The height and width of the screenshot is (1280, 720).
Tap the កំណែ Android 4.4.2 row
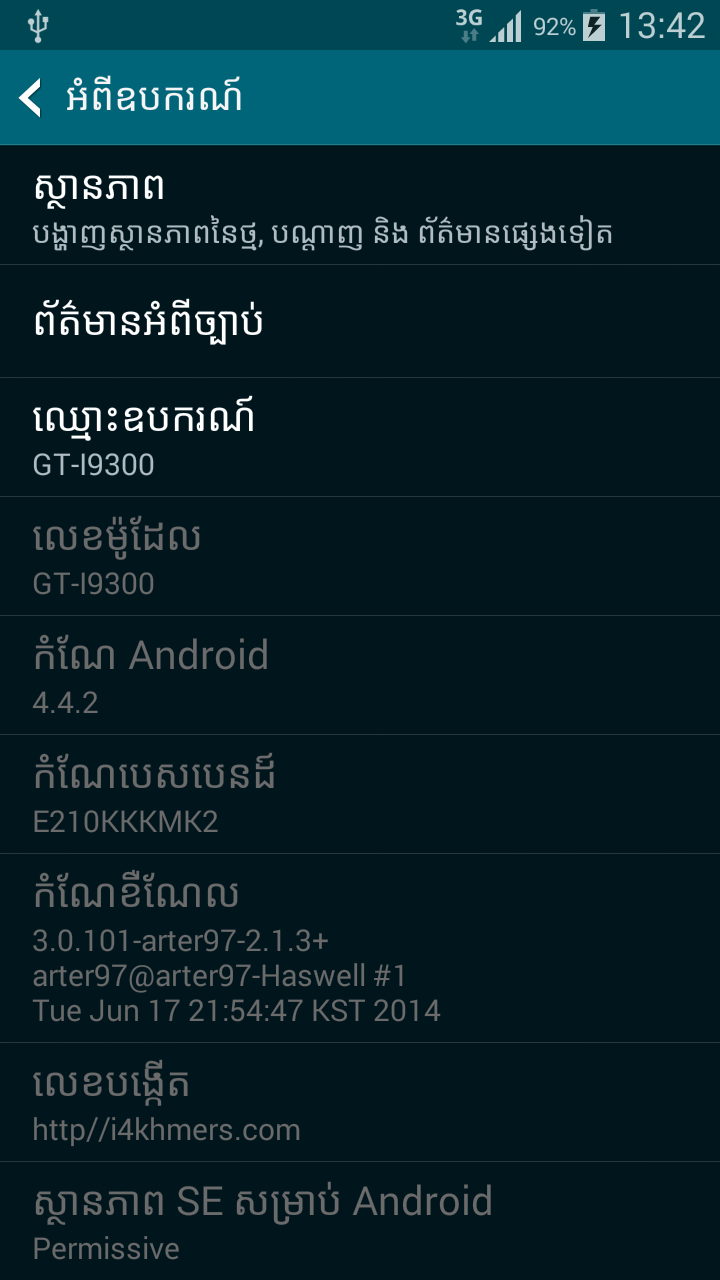[x=360, y=675]
